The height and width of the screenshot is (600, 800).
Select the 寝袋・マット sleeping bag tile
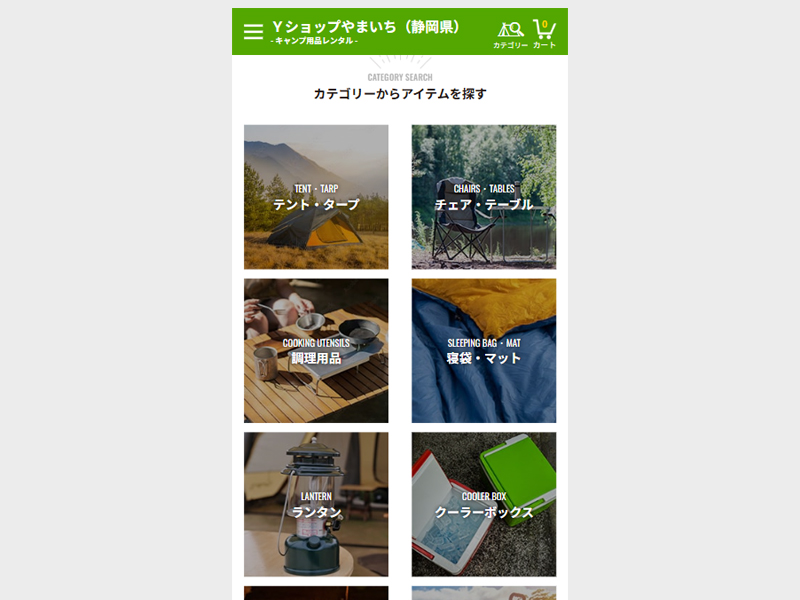pyautogui.click(x=484, y=351)
